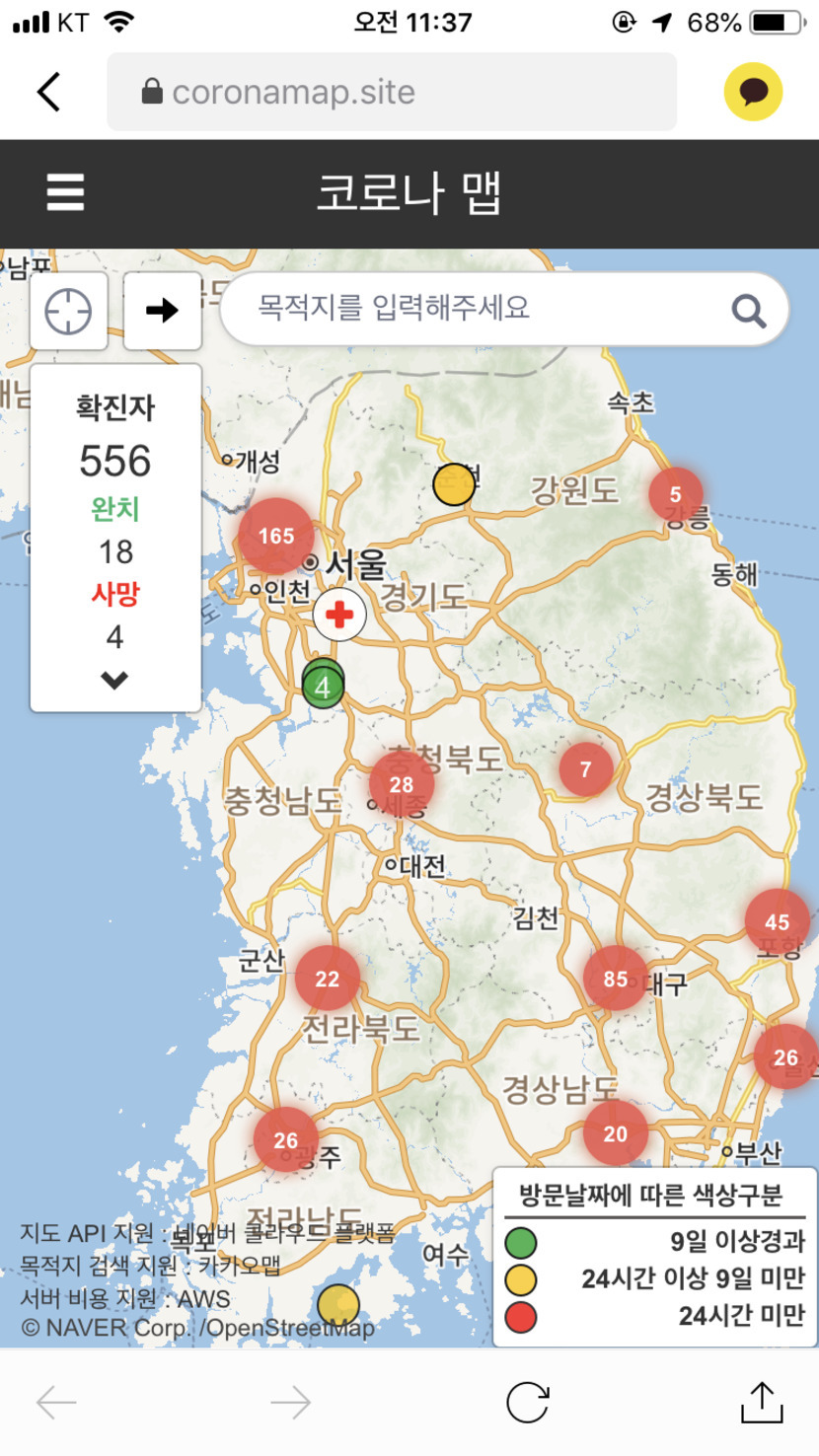Viewport: 819px width, 1456px height.
Task: Tap the 5 cluster near Gangneung
Action: (676, 494)
